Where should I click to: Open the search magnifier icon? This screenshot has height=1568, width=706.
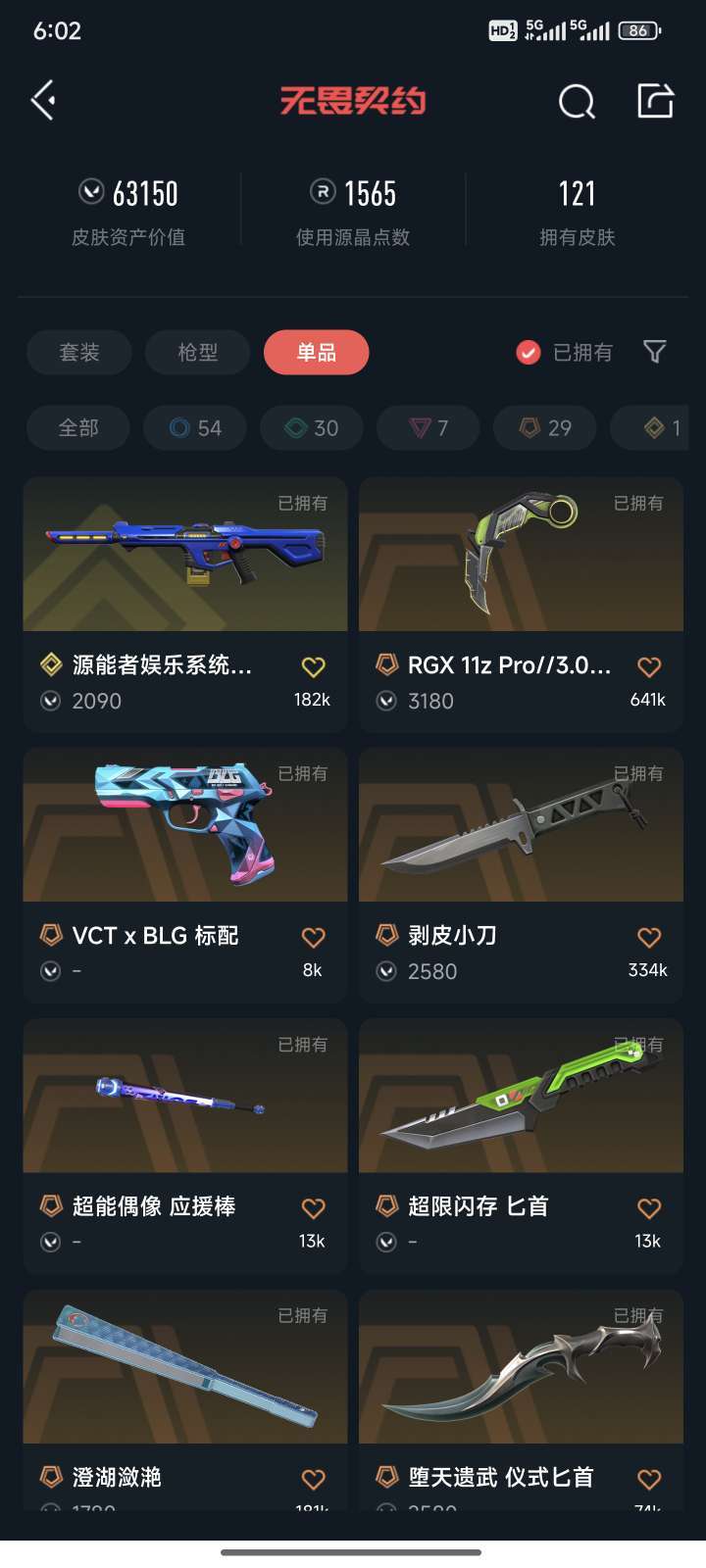(577, 100)
